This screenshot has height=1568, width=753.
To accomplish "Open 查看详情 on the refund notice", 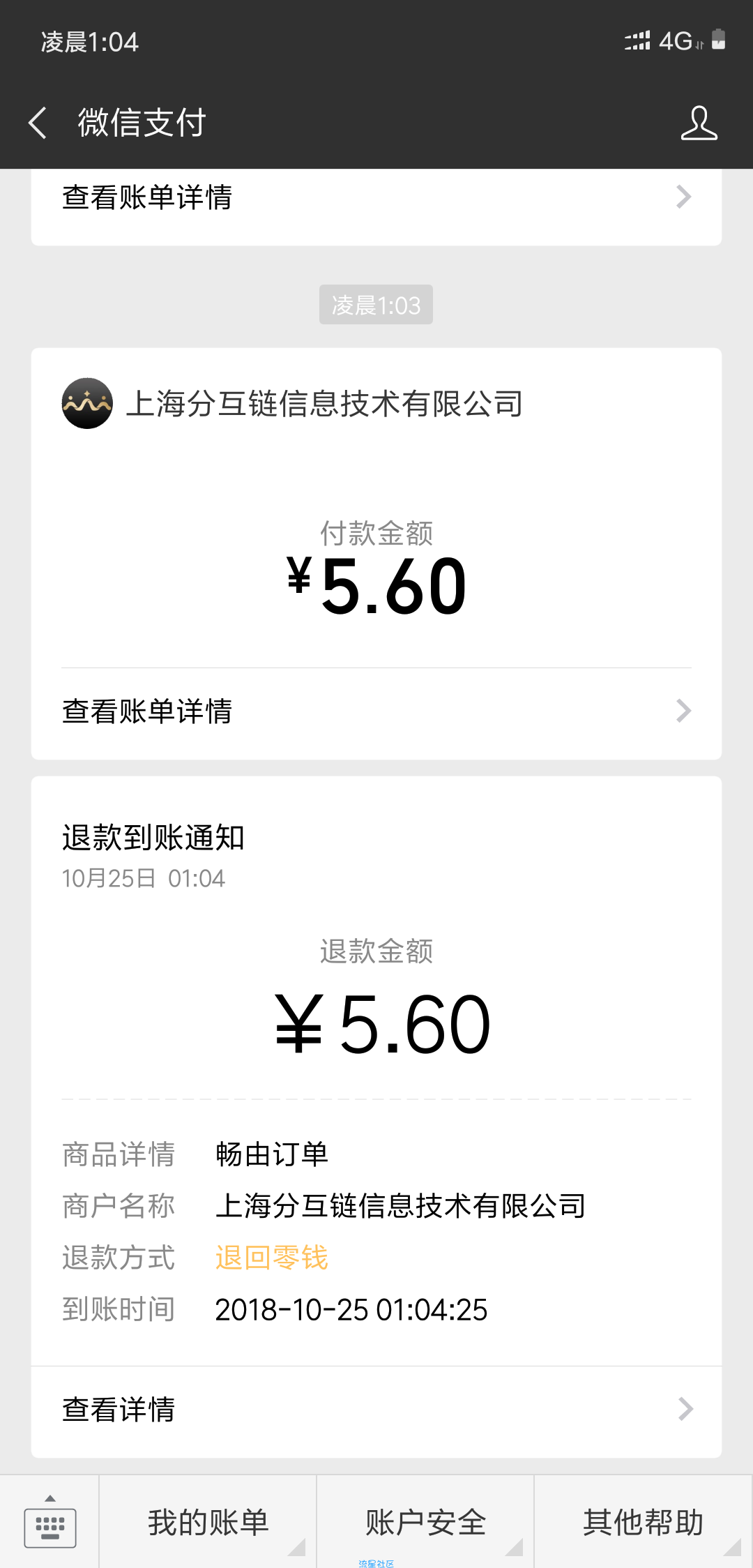I will pyautogui.click(x=376, y=1410).
